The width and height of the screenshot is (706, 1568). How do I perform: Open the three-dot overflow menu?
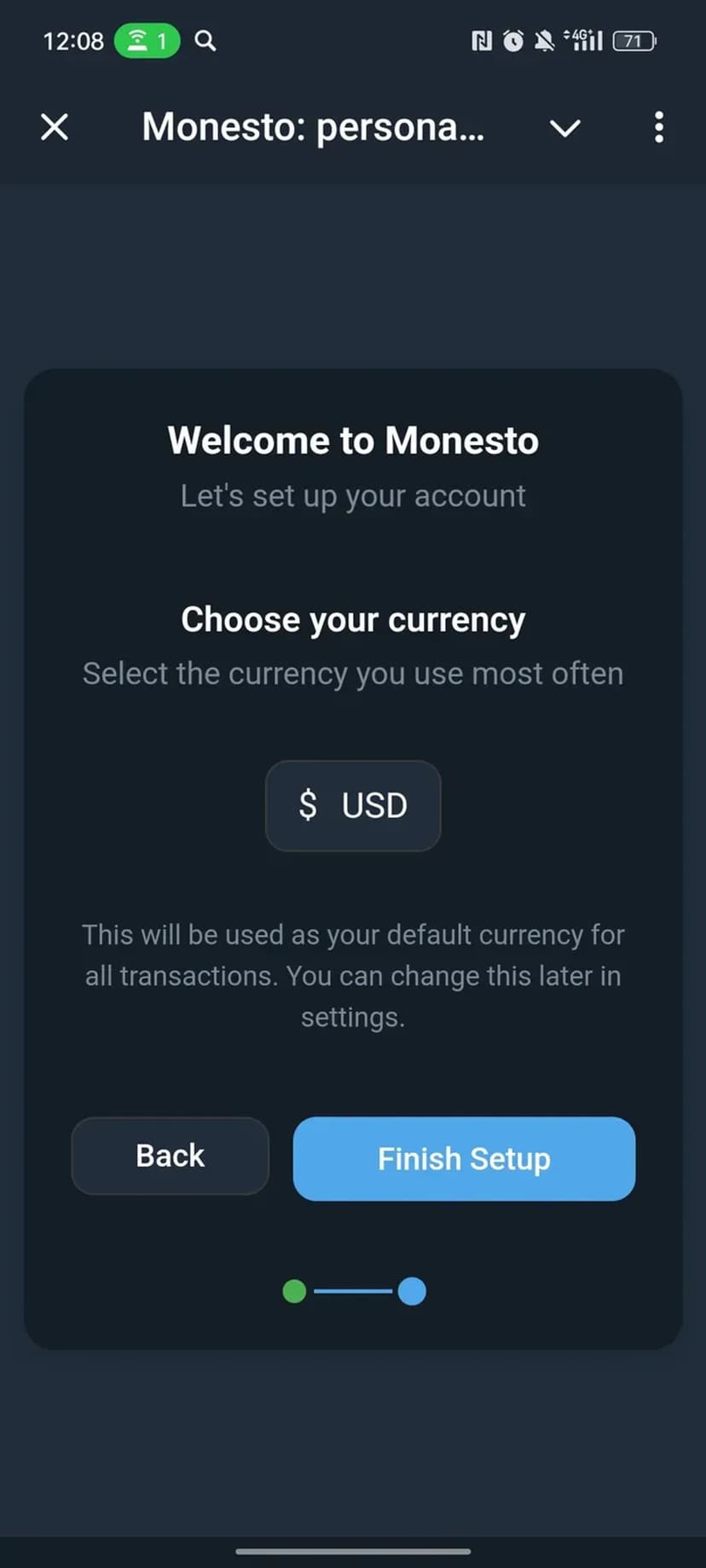[658, 128]
